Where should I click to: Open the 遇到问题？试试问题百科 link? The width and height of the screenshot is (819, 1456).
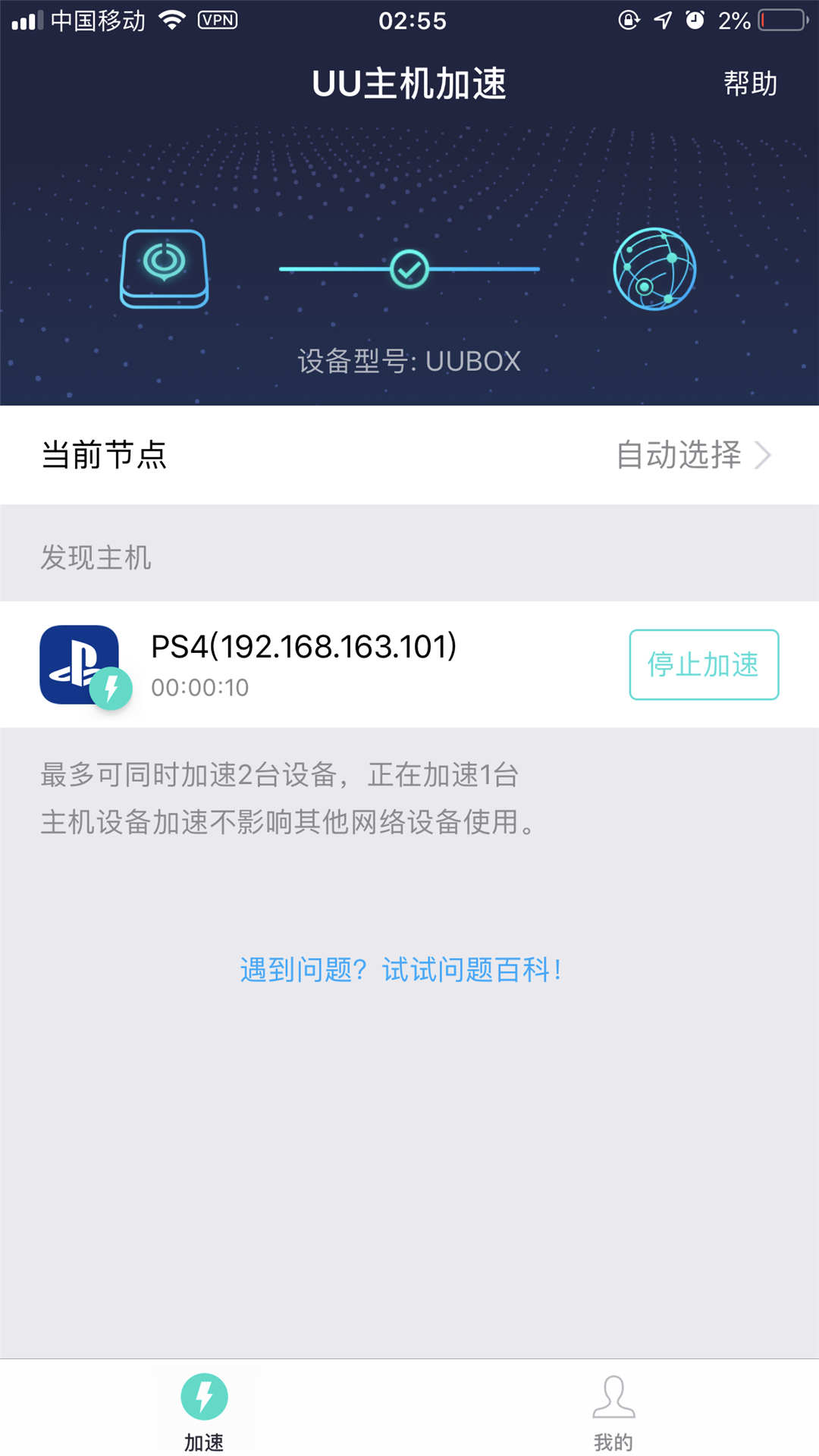pyautogui.click(x=400, y=970)
